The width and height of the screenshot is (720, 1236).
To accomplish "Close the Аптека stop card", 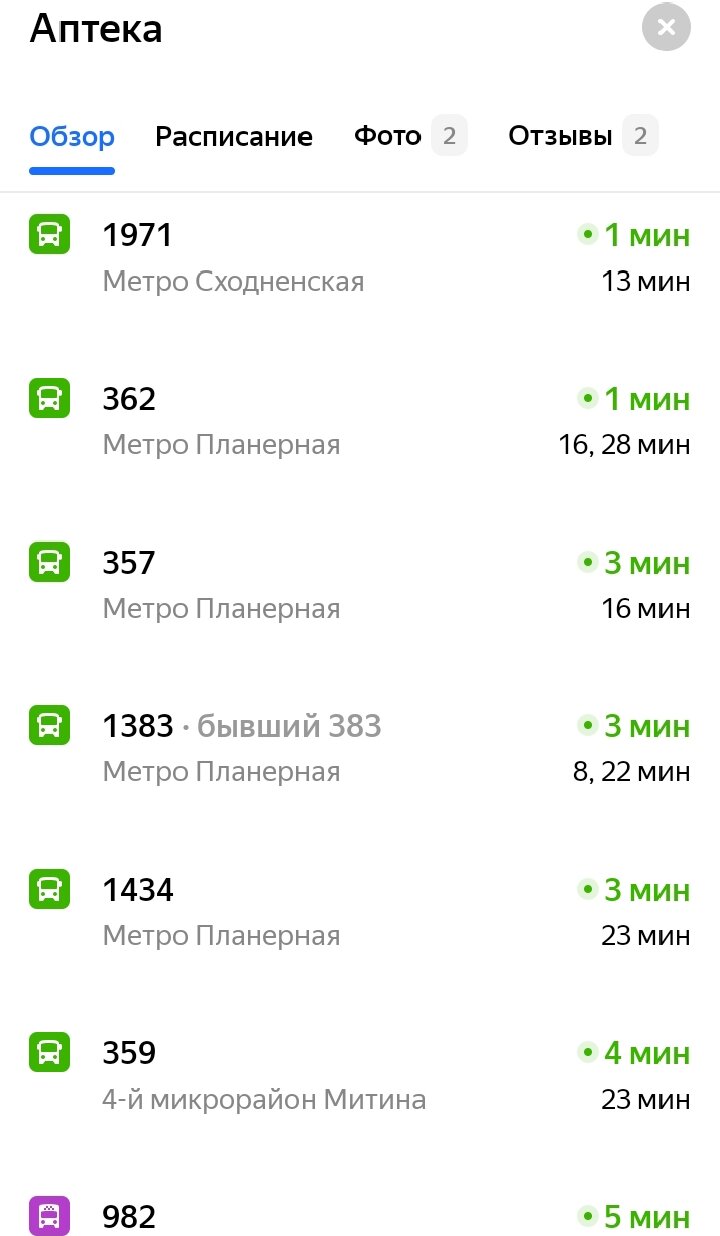I will (666, 27).
